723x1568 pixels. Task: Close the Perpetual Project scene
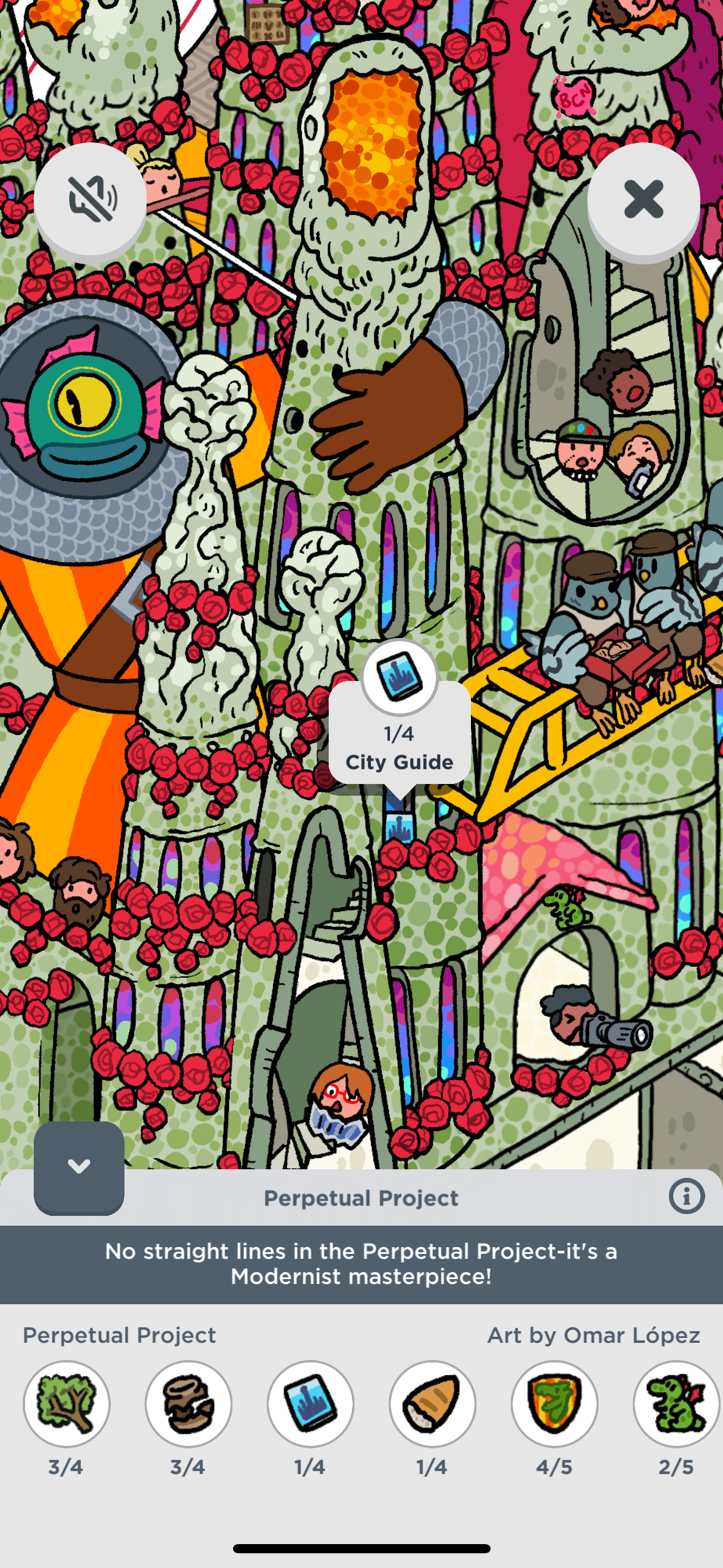[643, 199]
